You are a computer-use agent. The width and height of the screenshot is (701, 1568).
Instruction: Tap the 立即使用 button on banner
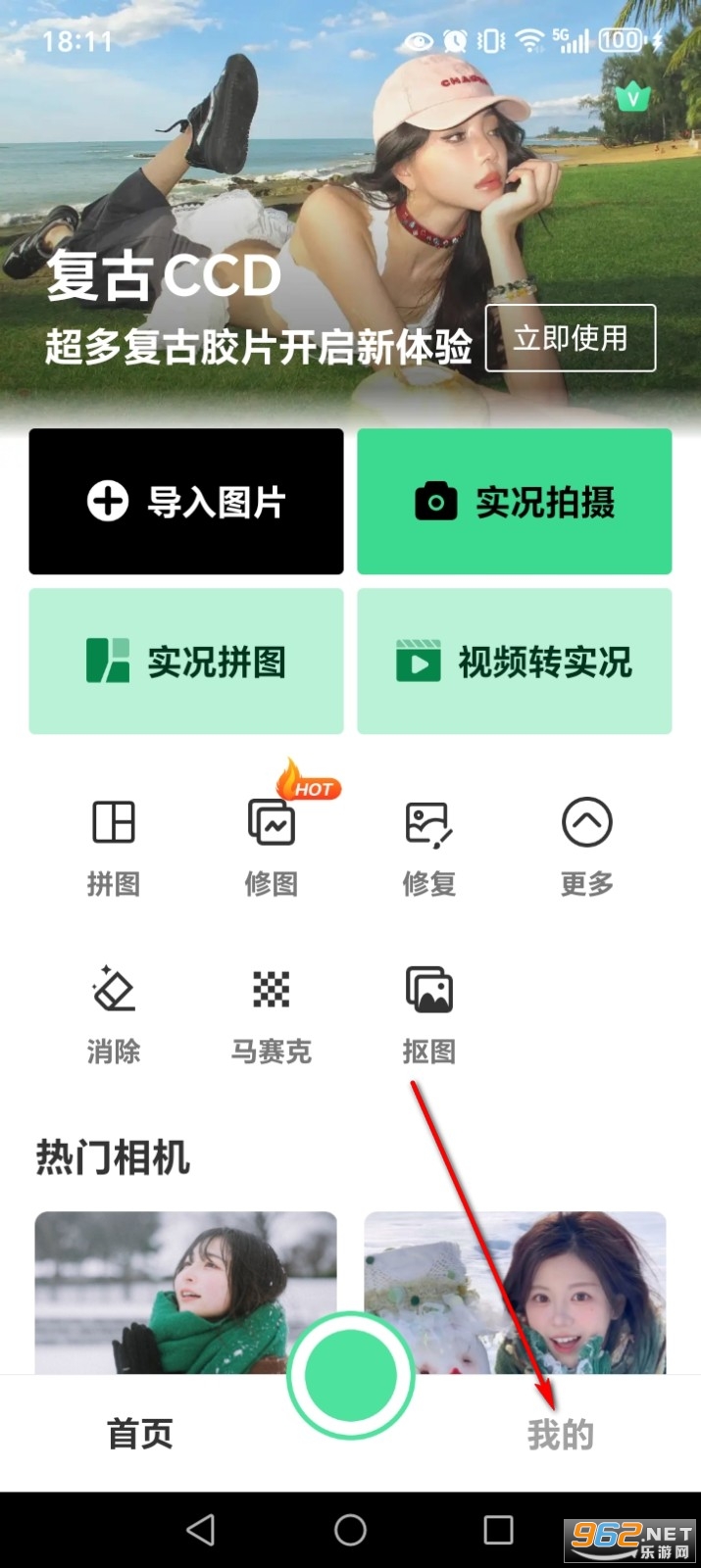(x=570, y=338)
